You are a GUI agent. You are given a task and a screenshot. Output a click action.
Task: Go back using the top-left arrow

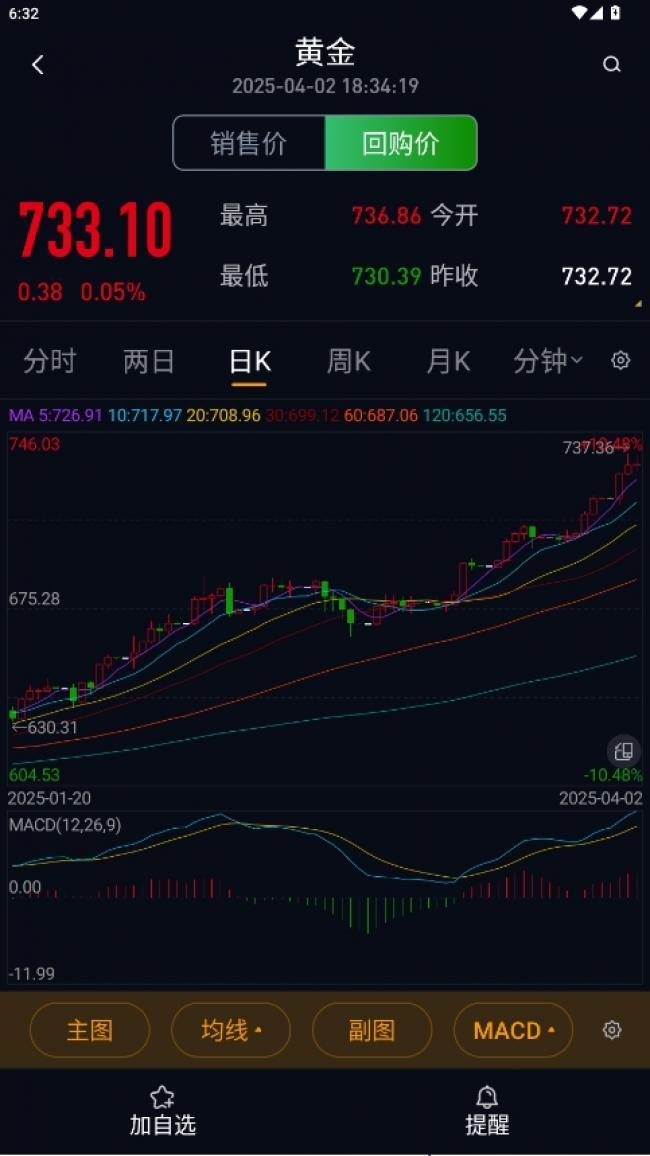click(x=38, y=65)
